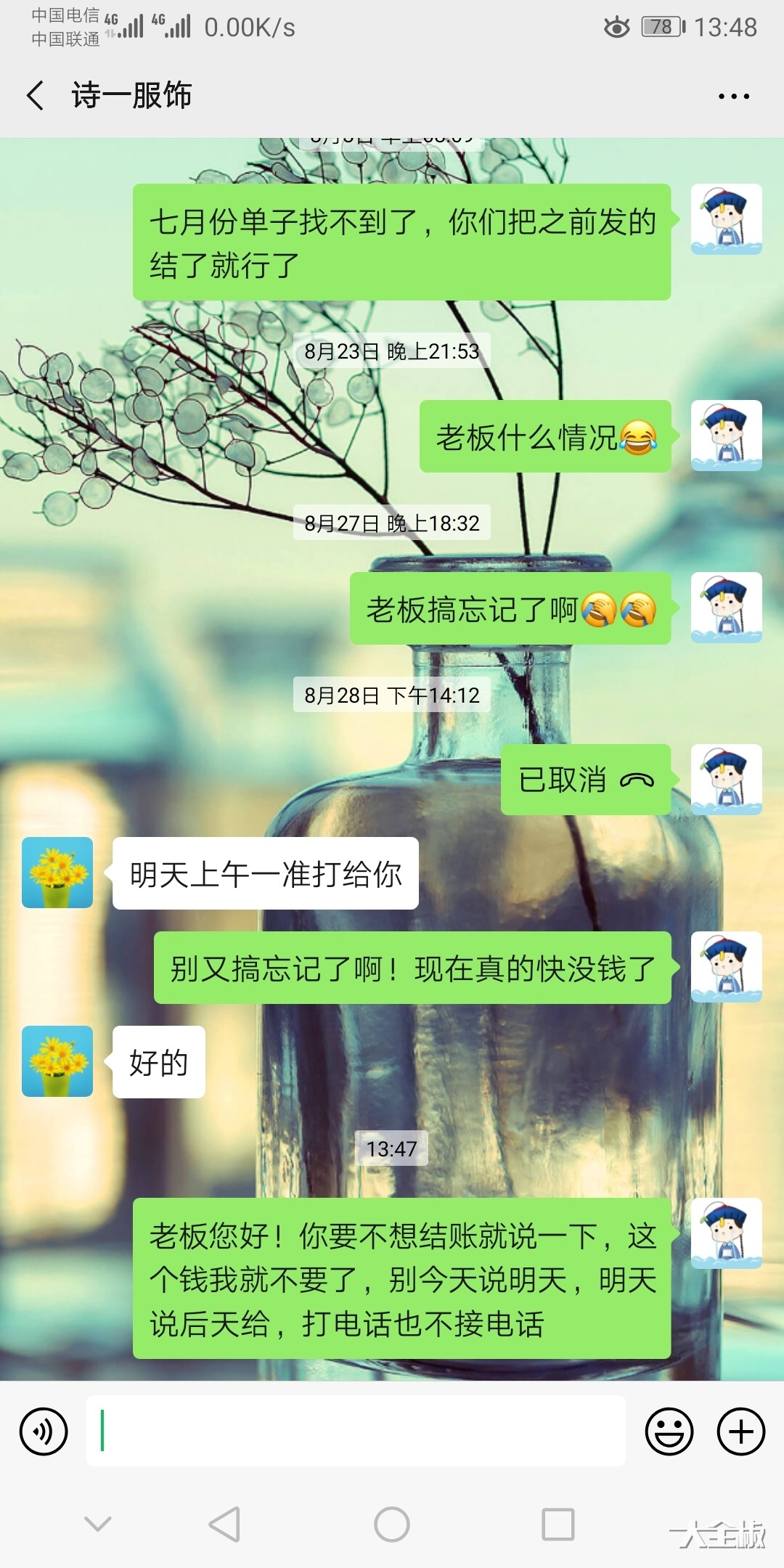The image size is (784, 1568).
Task: Open the plus attachments menu
Action: pyautogui.click(x=740, y=1432)
